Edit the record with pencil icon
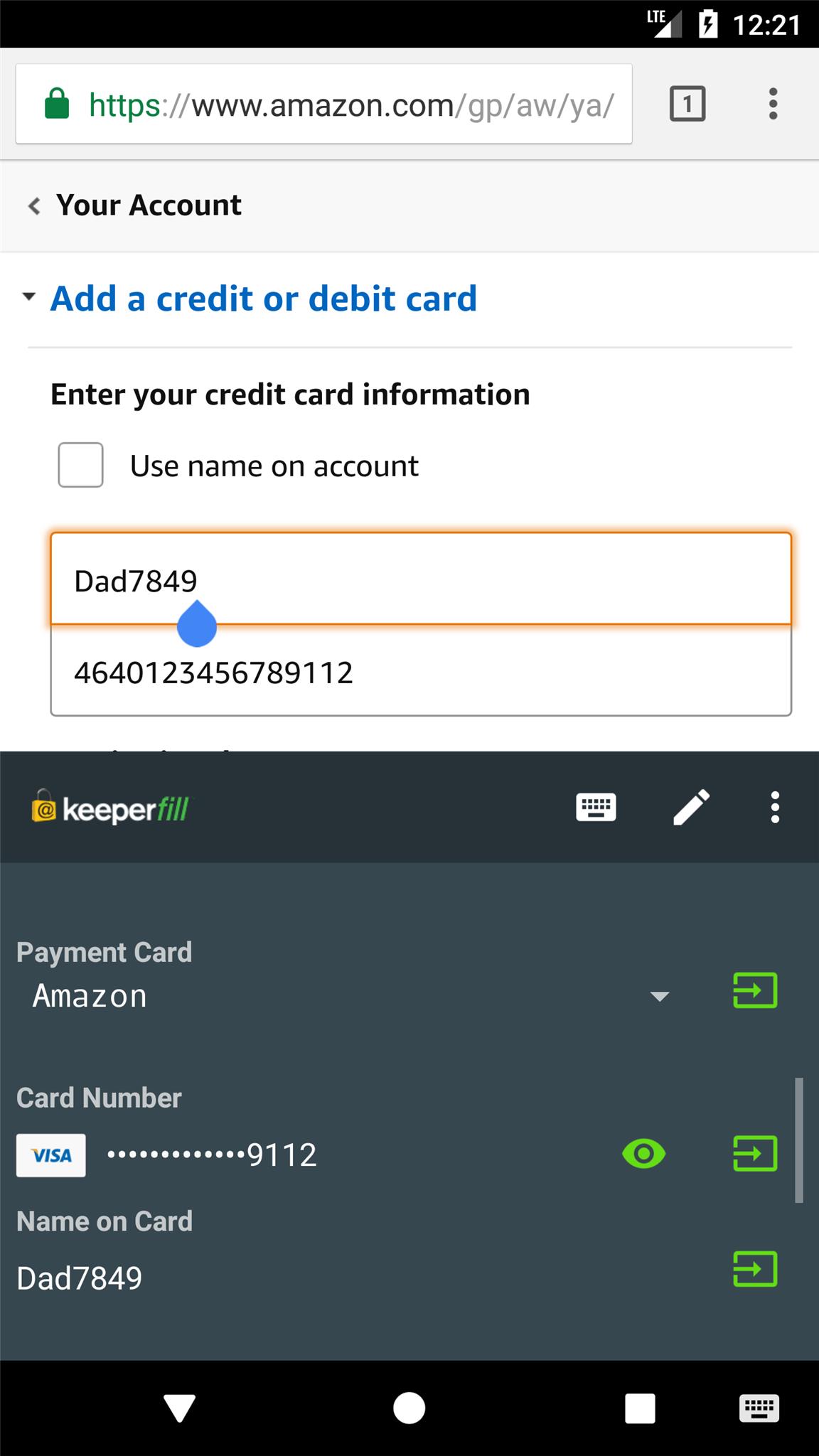 pos(691,808)
